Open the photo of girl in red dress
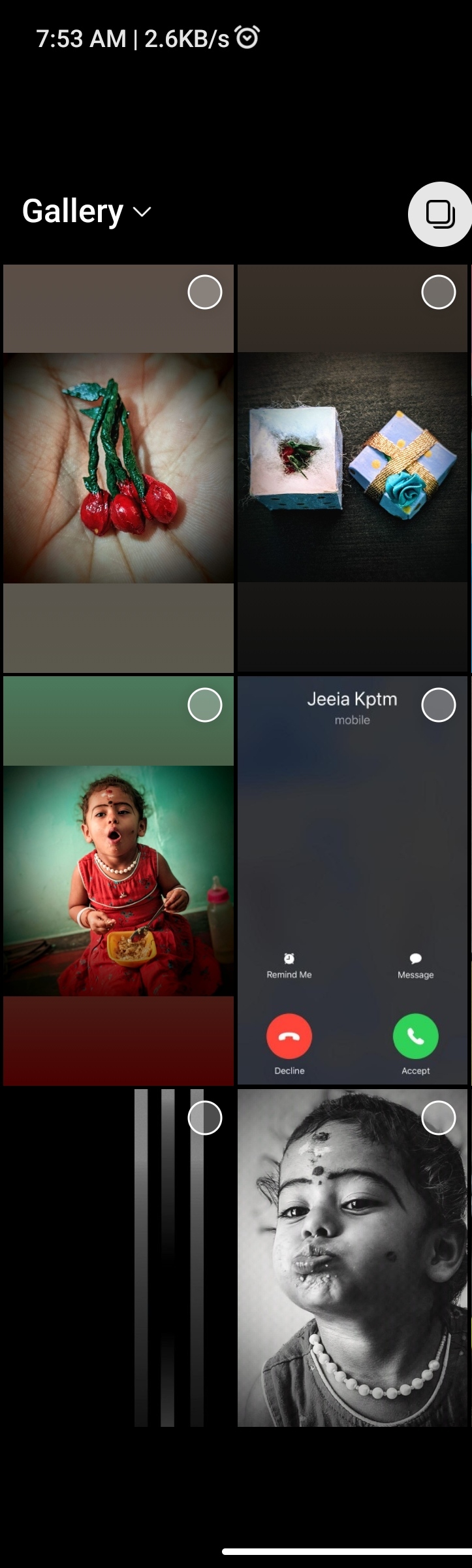This screenshot has height=1568, width=472. coord(118,880)
